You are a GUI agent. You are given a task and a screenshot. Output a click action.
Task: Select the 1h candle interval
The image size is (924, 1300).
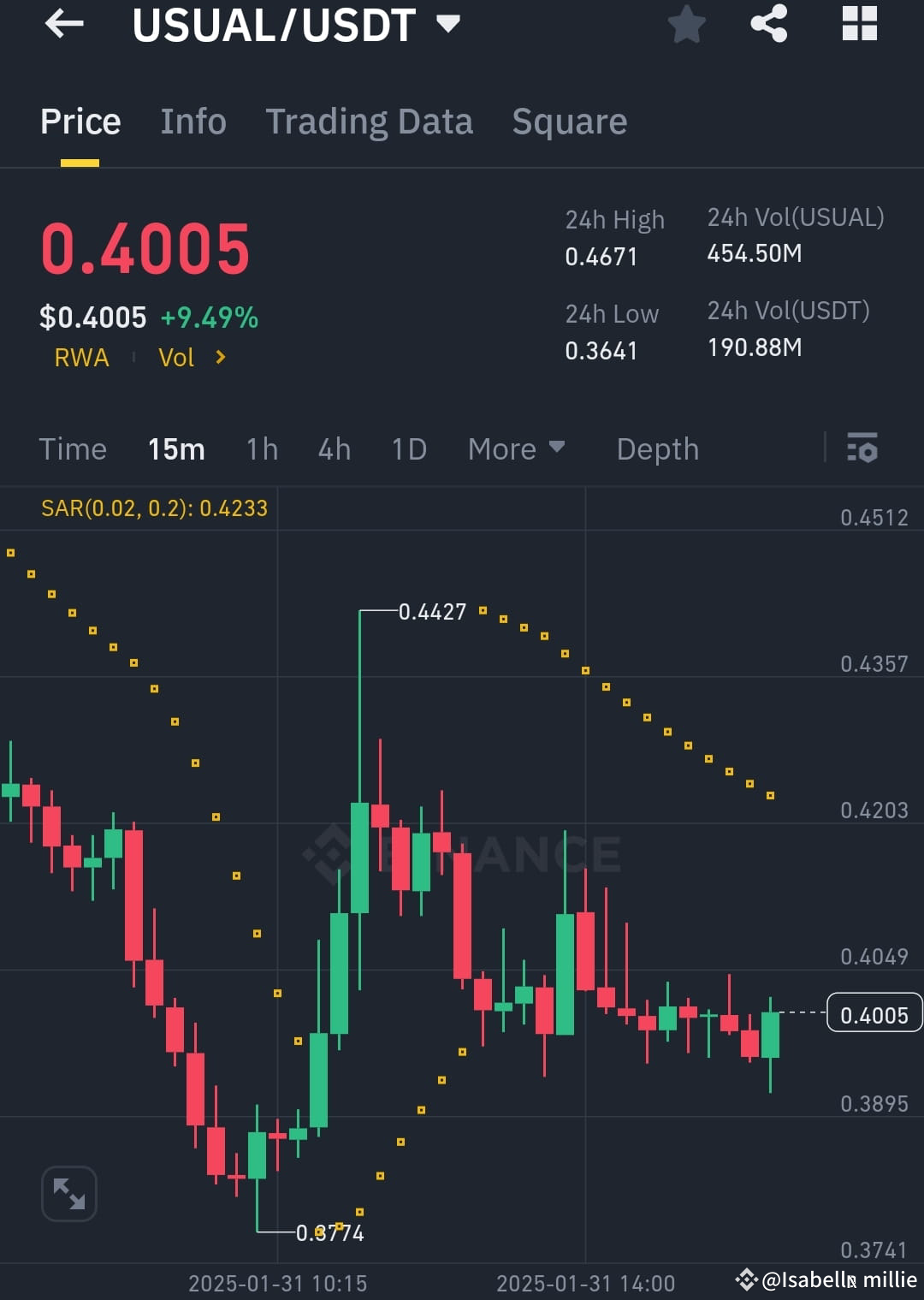262,448
